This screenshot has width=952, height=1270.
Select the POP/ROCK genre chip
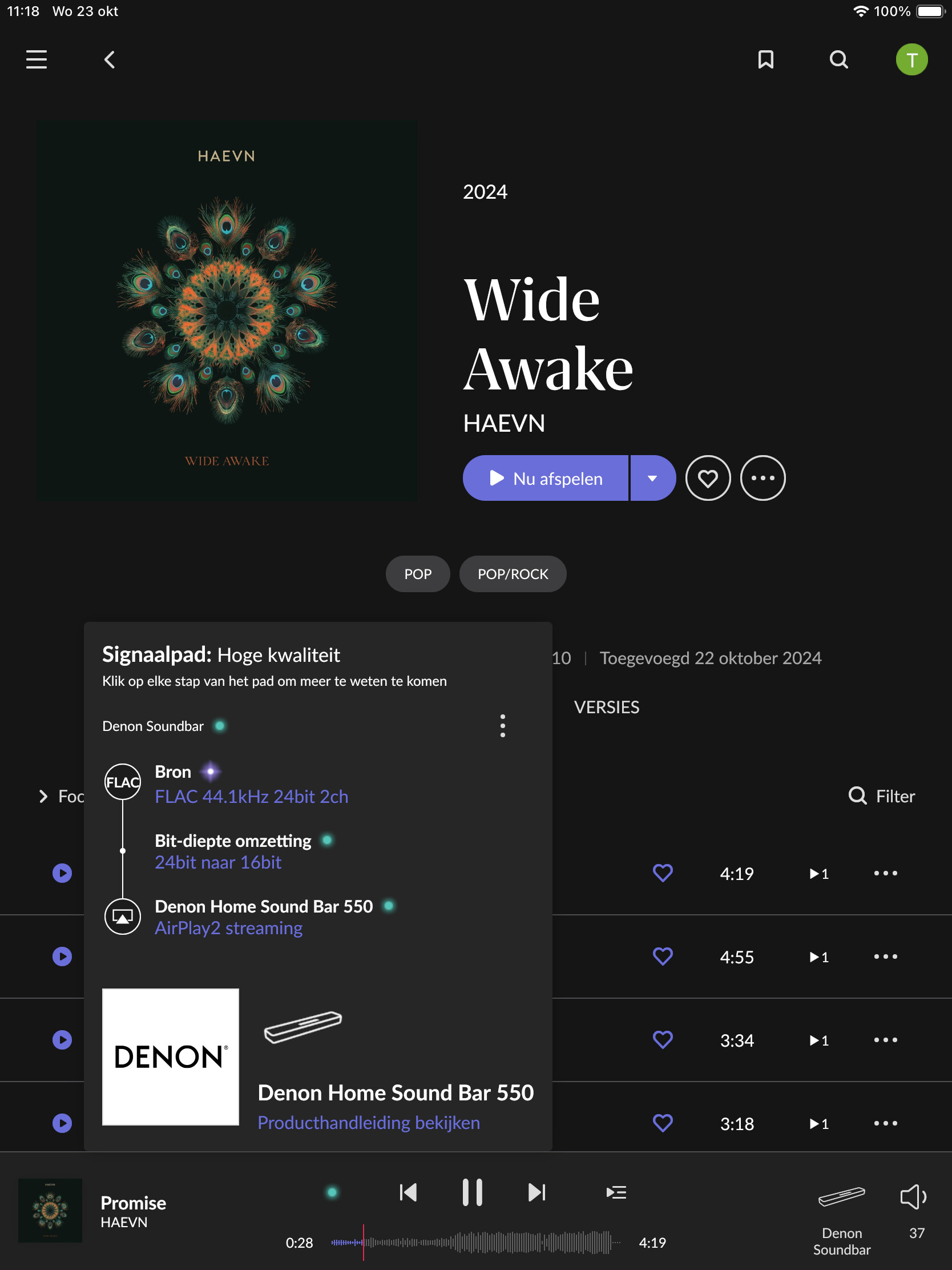513,574
